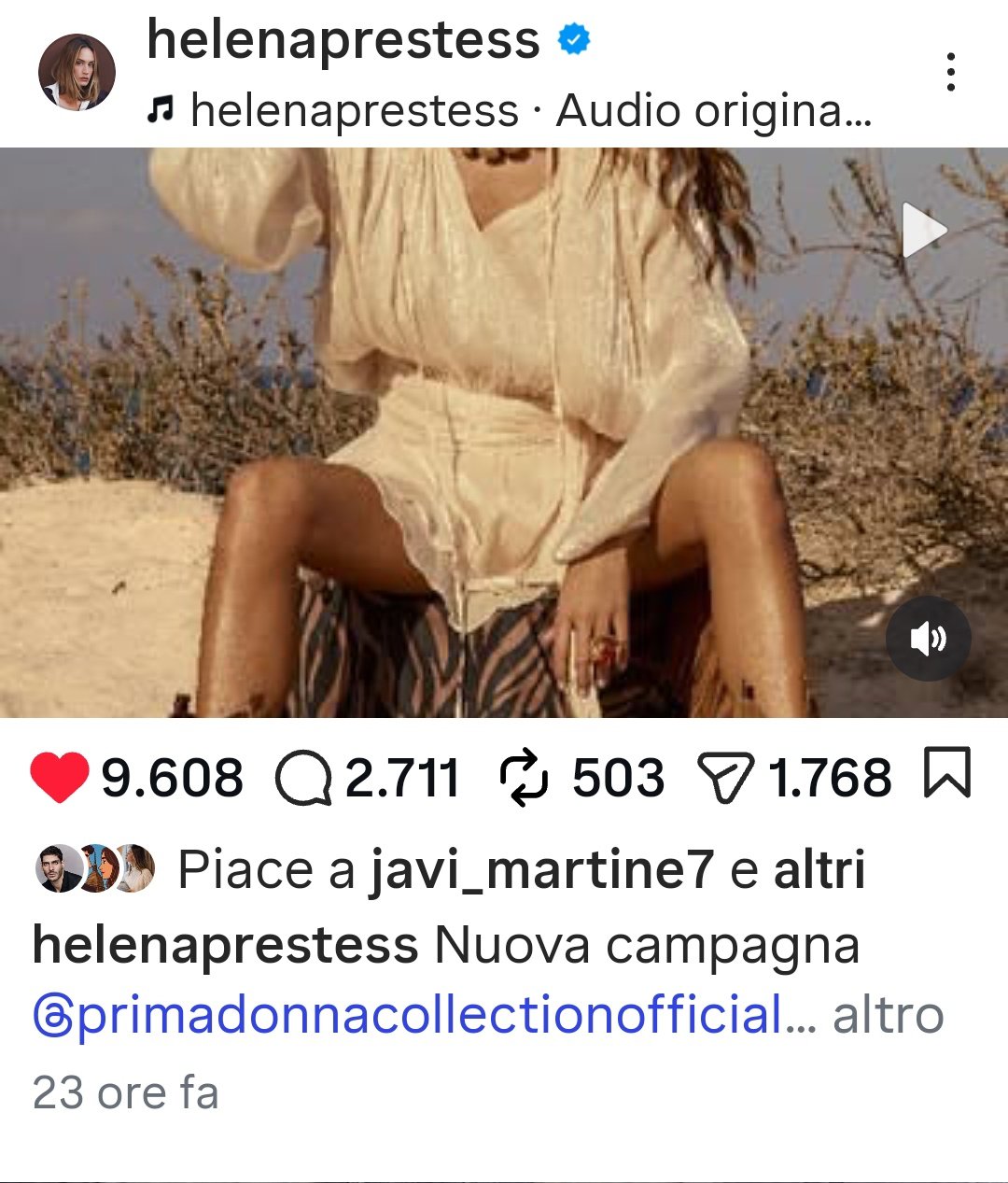The height and width of the screenshot is (1183, 1008).
Task: Open the primadonnacollectionofficial mention
Action: coord(408,1016)
